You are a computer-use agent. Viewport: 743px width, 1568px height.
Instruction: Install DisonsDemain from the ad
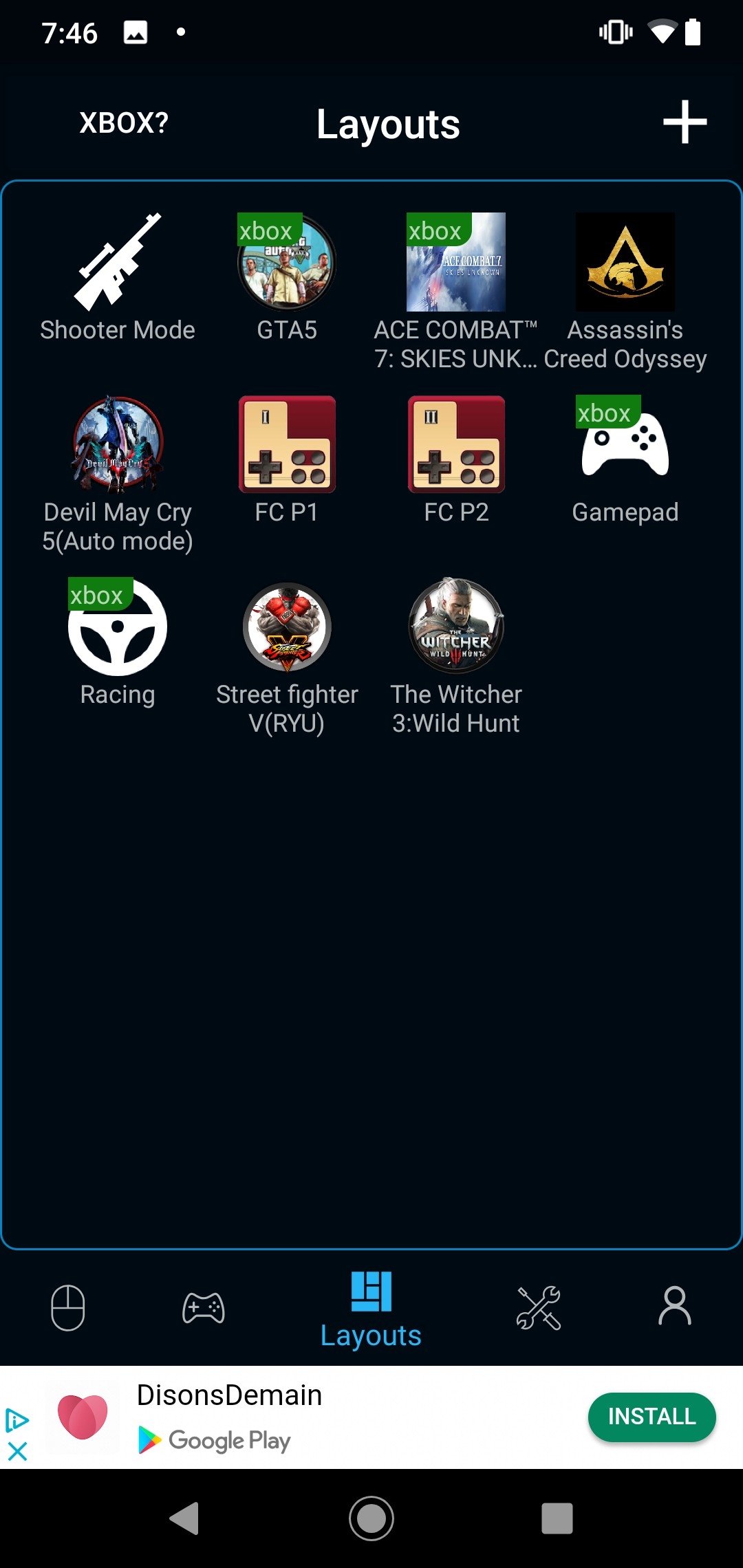coord(652,1417)
